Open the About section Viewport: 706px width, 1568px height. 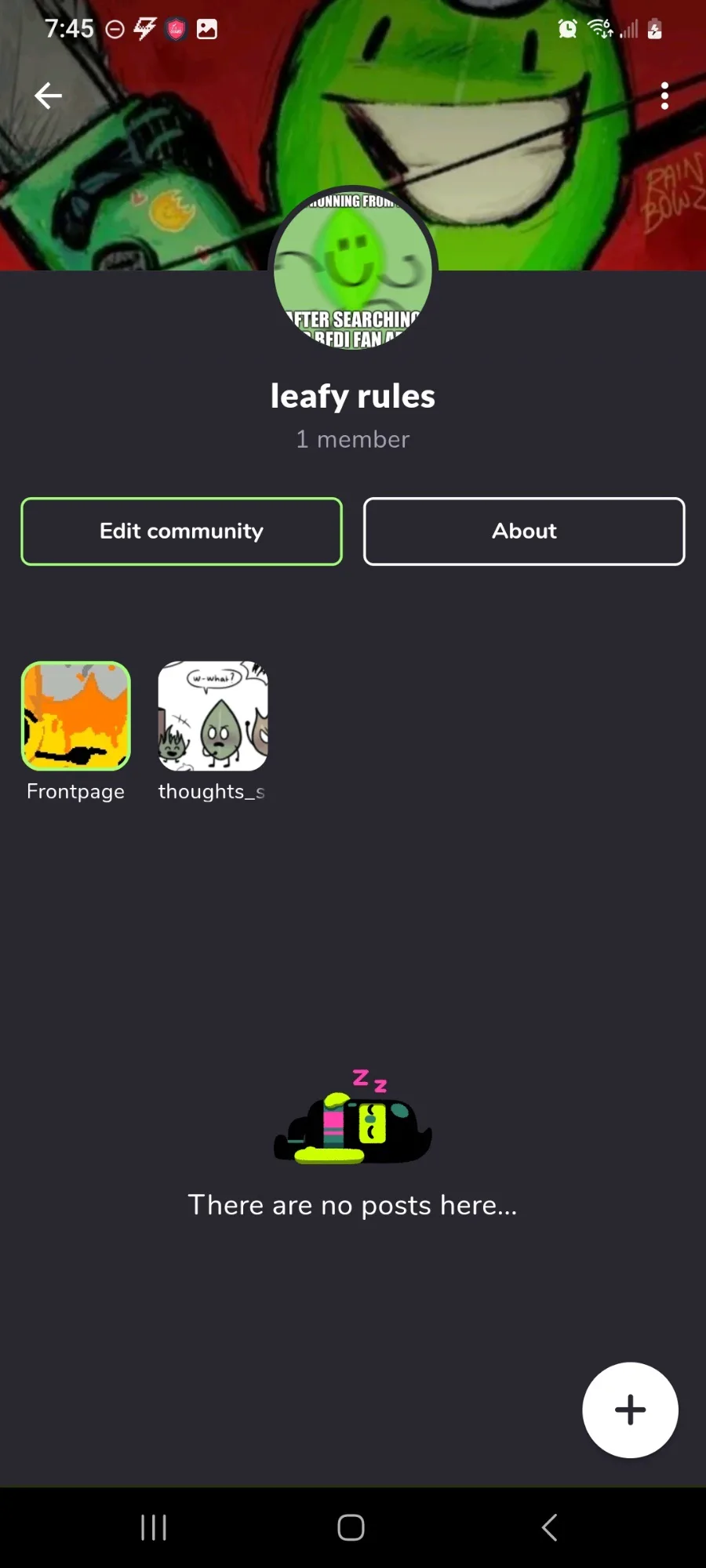524,531
